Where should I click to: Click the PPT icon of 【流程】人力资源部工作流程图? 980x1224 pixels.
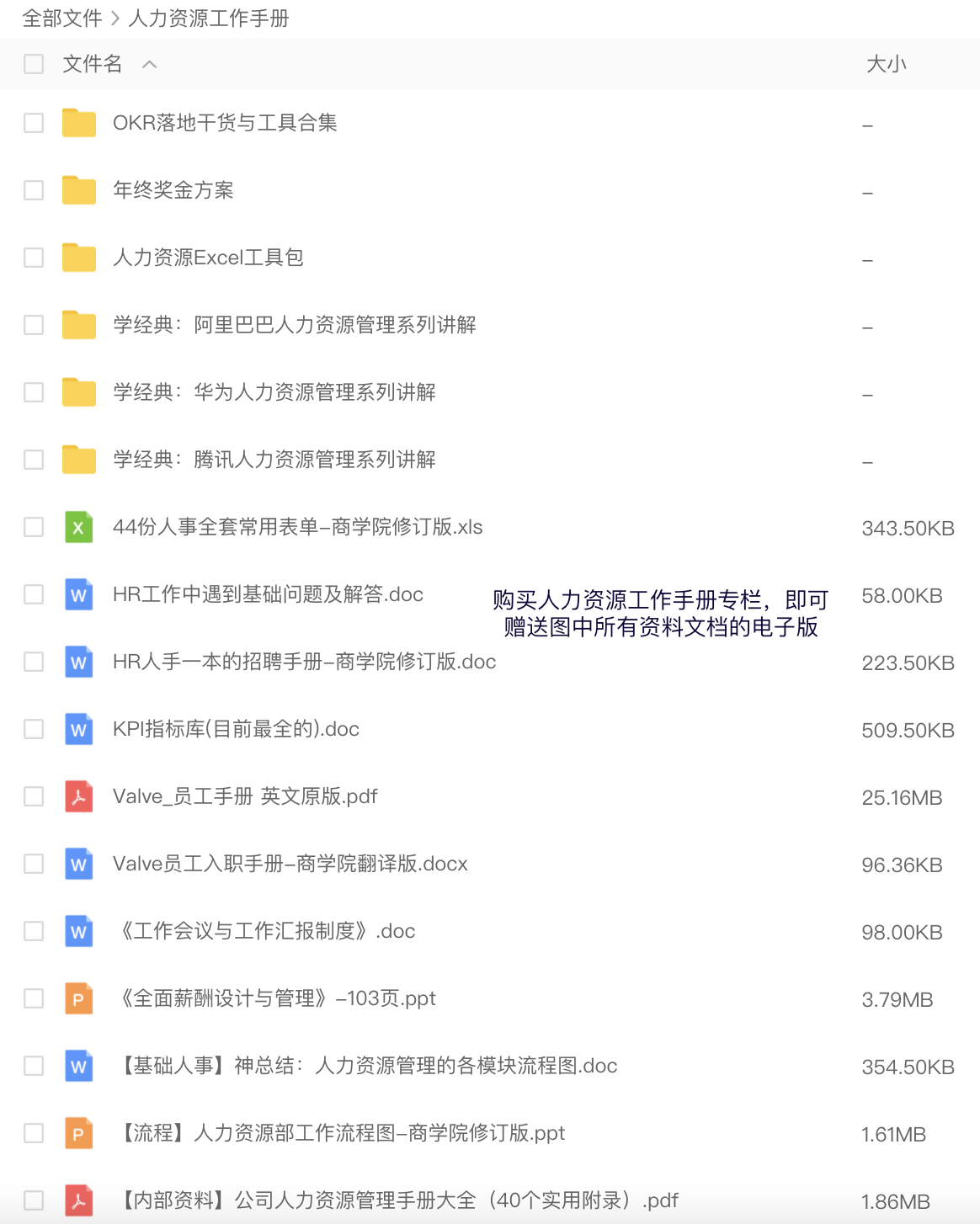point(78,1133)
